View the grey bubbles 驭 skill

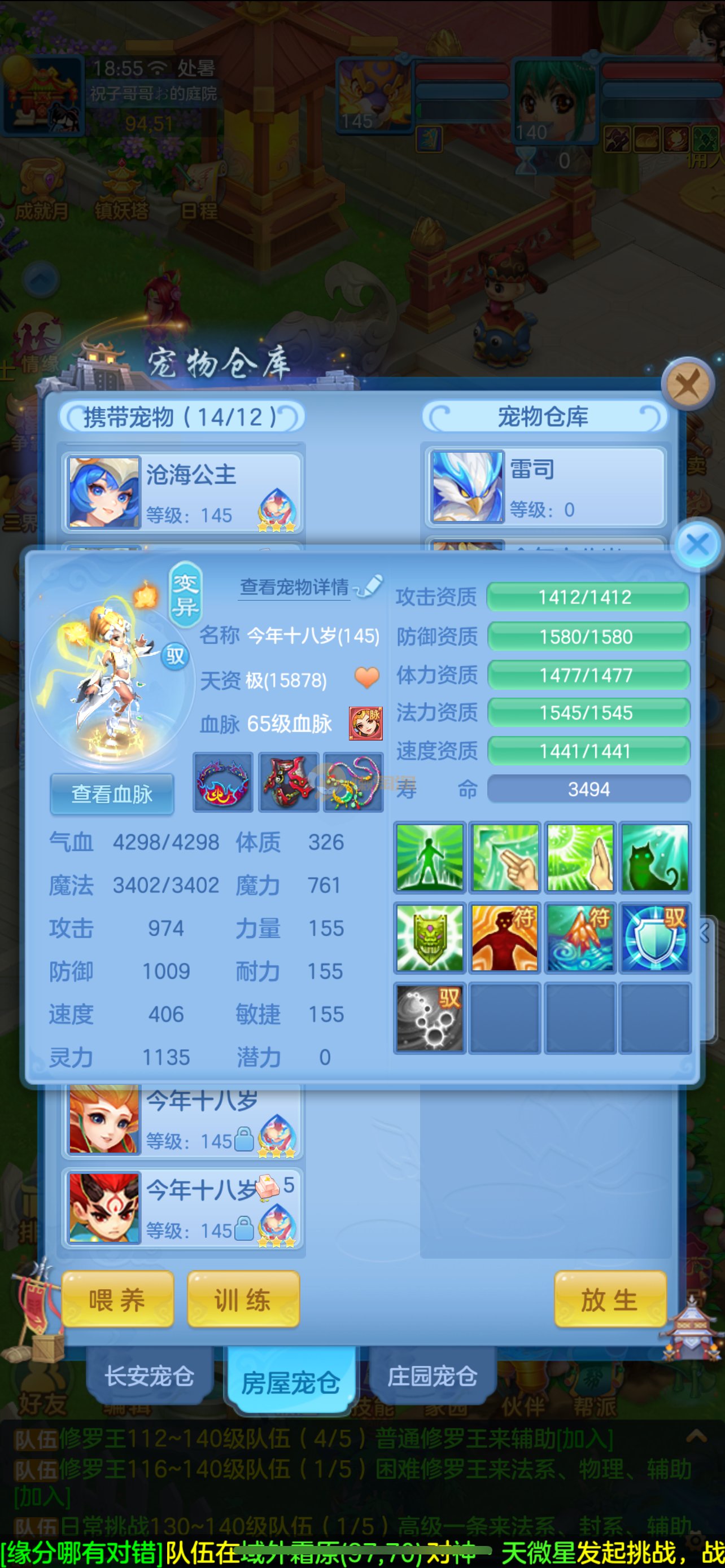pos(430,1017)
